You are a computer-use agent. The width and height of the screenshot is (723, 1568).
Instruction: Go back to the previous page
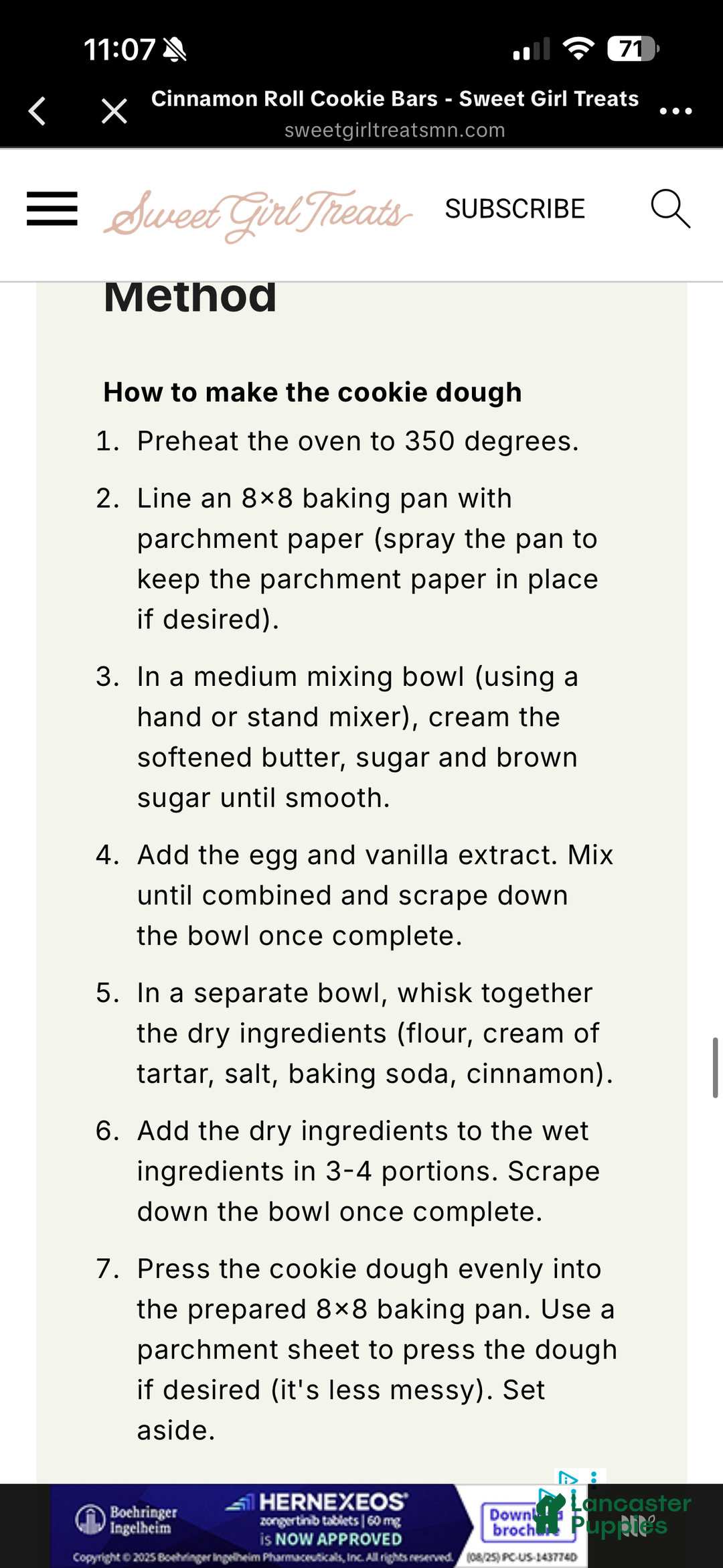coord(38,111)
